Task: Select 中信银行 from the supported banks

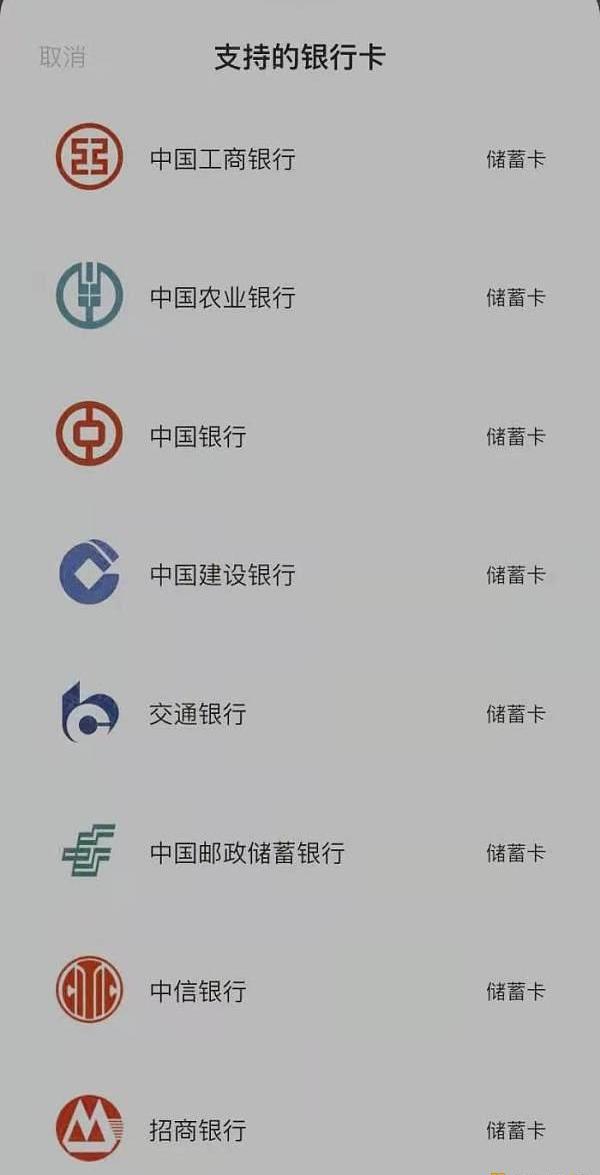Action: 198,992
